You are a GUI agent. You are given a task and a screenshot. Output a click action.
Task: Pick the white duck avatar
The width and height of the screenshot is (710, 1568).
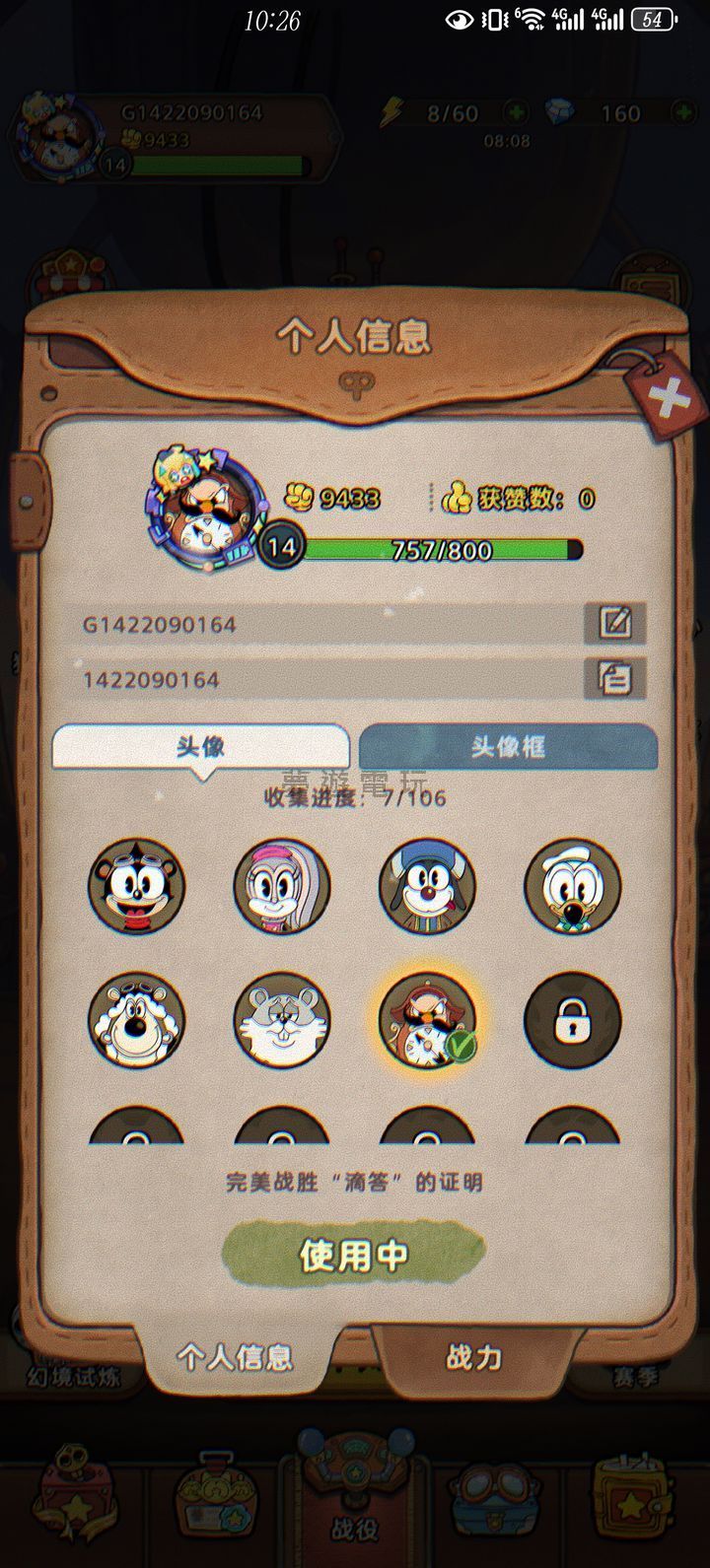click(x=572, y=886)
